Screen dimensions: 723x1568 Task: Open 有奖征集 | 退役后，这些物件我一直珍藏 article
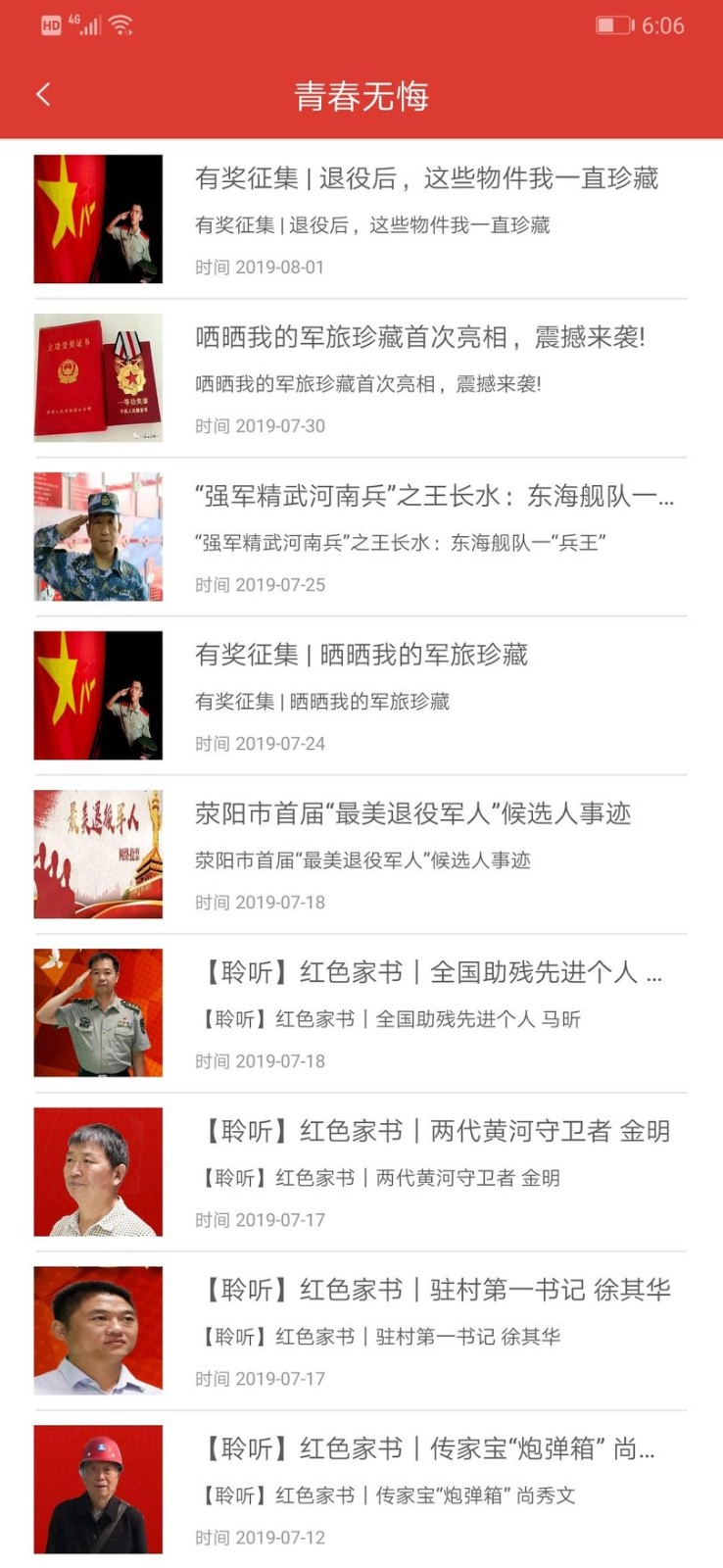pyautogui.click(x=426, y=179)
